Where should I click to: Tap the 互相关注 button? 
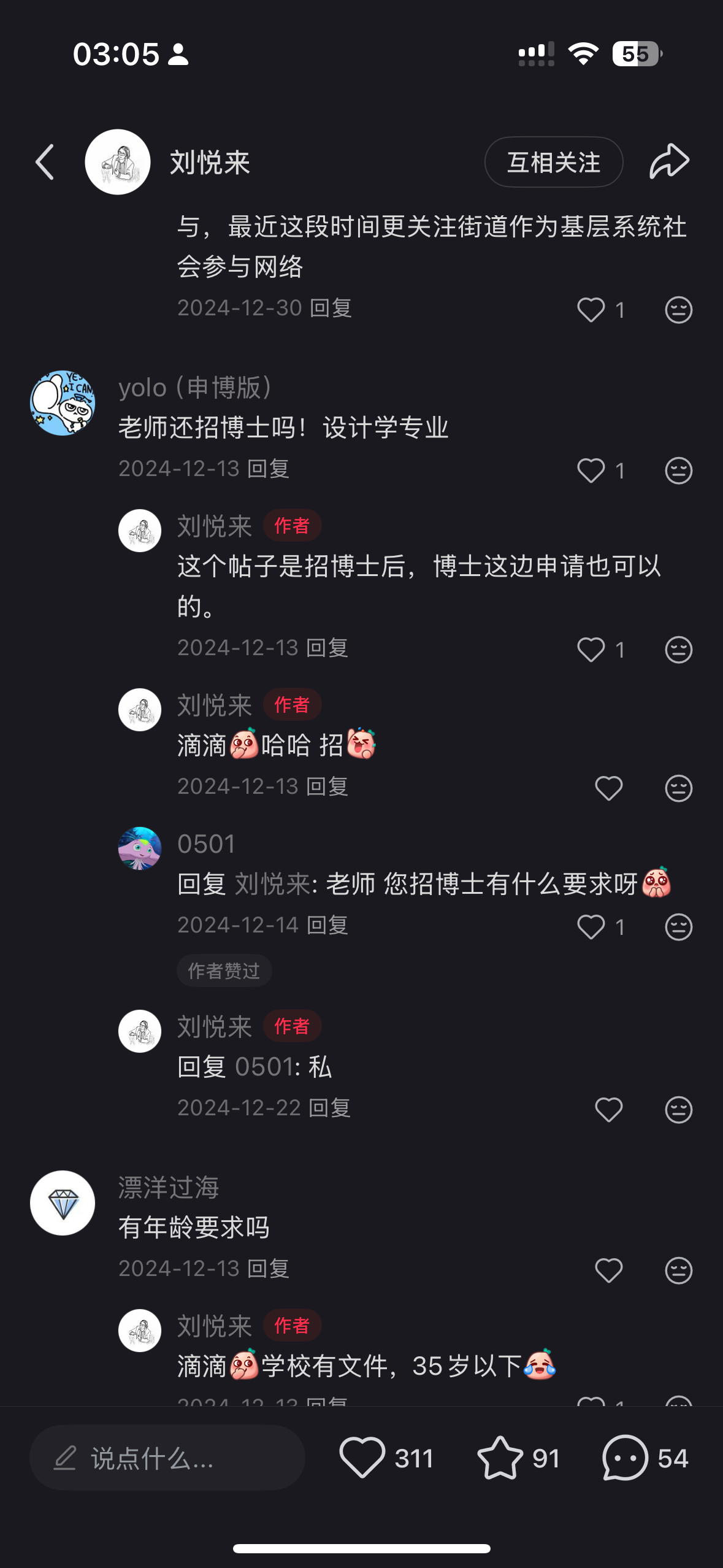[554, 162]
